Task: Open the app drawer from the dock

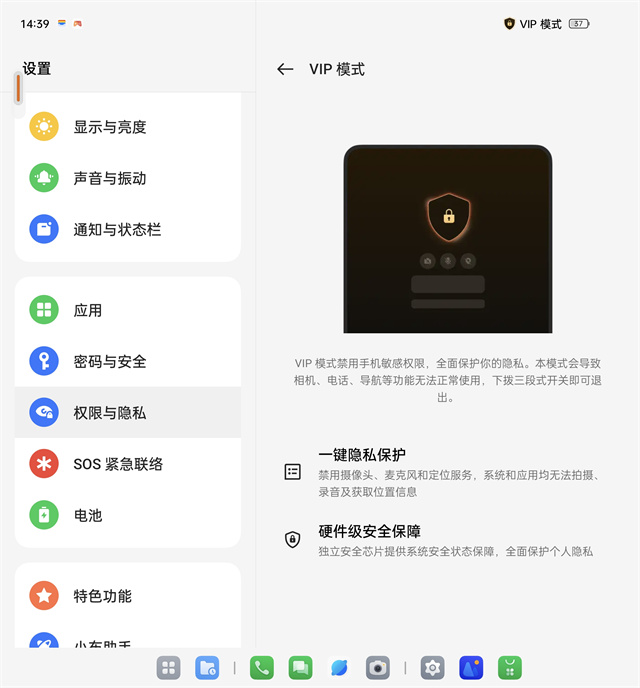Action: tap(168, 667)
